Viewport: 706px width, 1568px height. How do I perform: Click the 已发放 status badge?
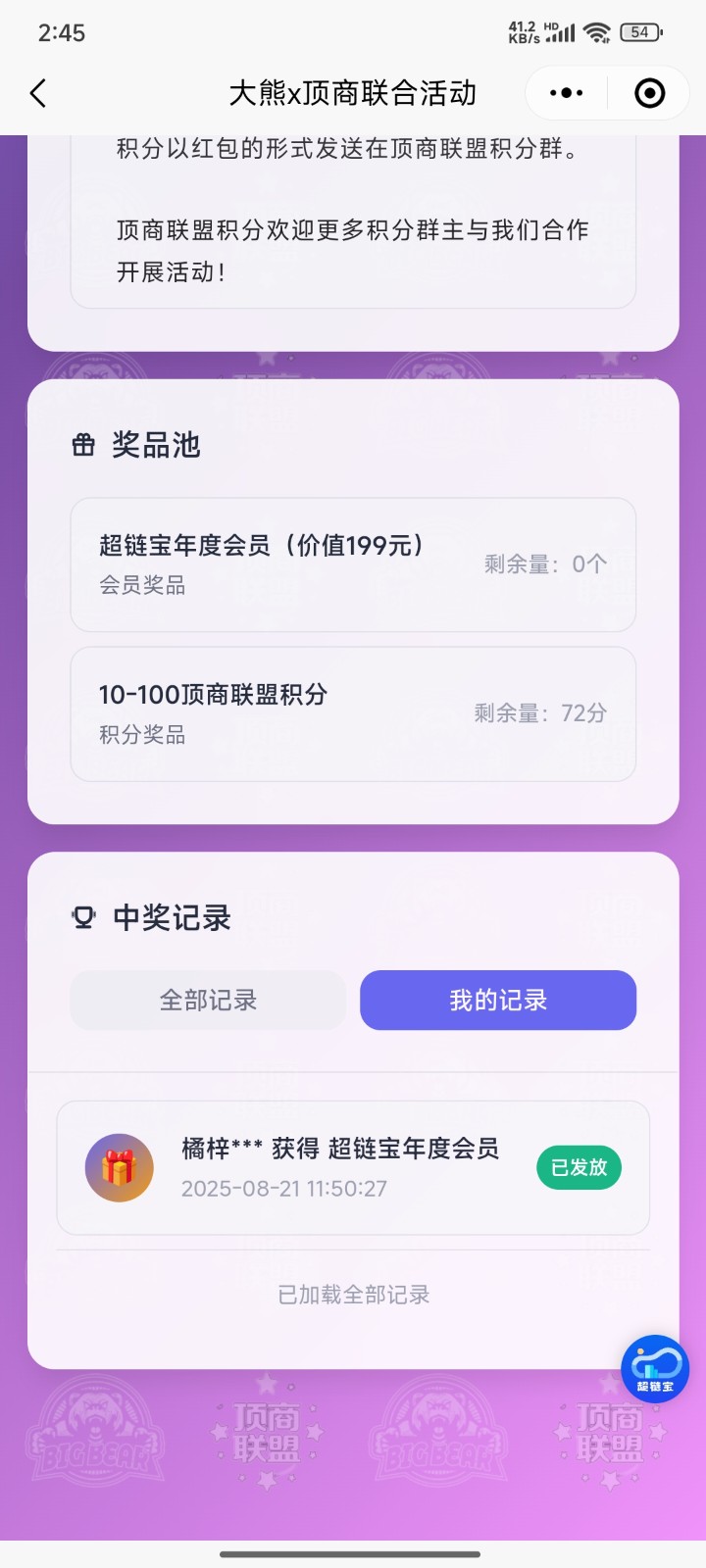click(578, 1167)
